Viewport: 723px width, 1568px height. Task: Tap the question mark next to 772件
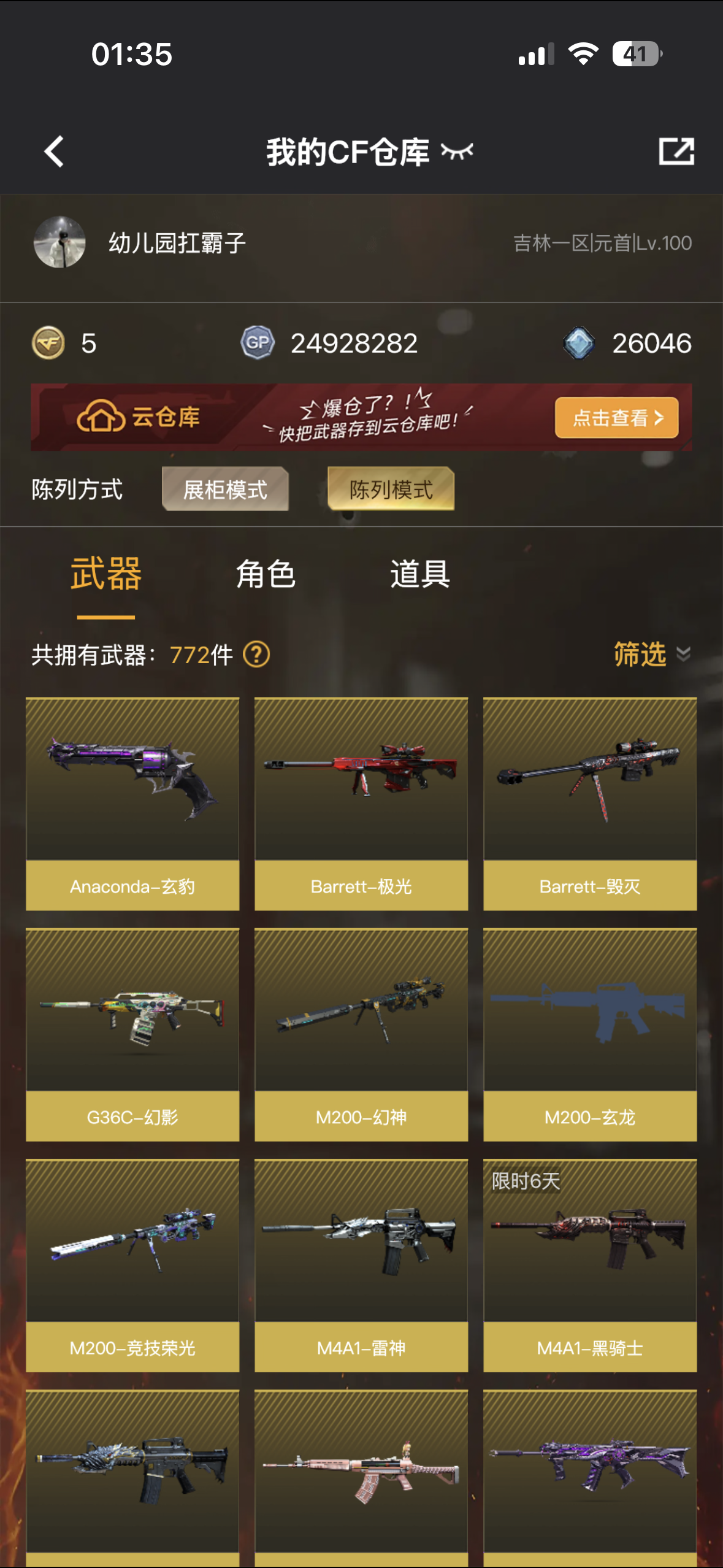pos(256,655)
